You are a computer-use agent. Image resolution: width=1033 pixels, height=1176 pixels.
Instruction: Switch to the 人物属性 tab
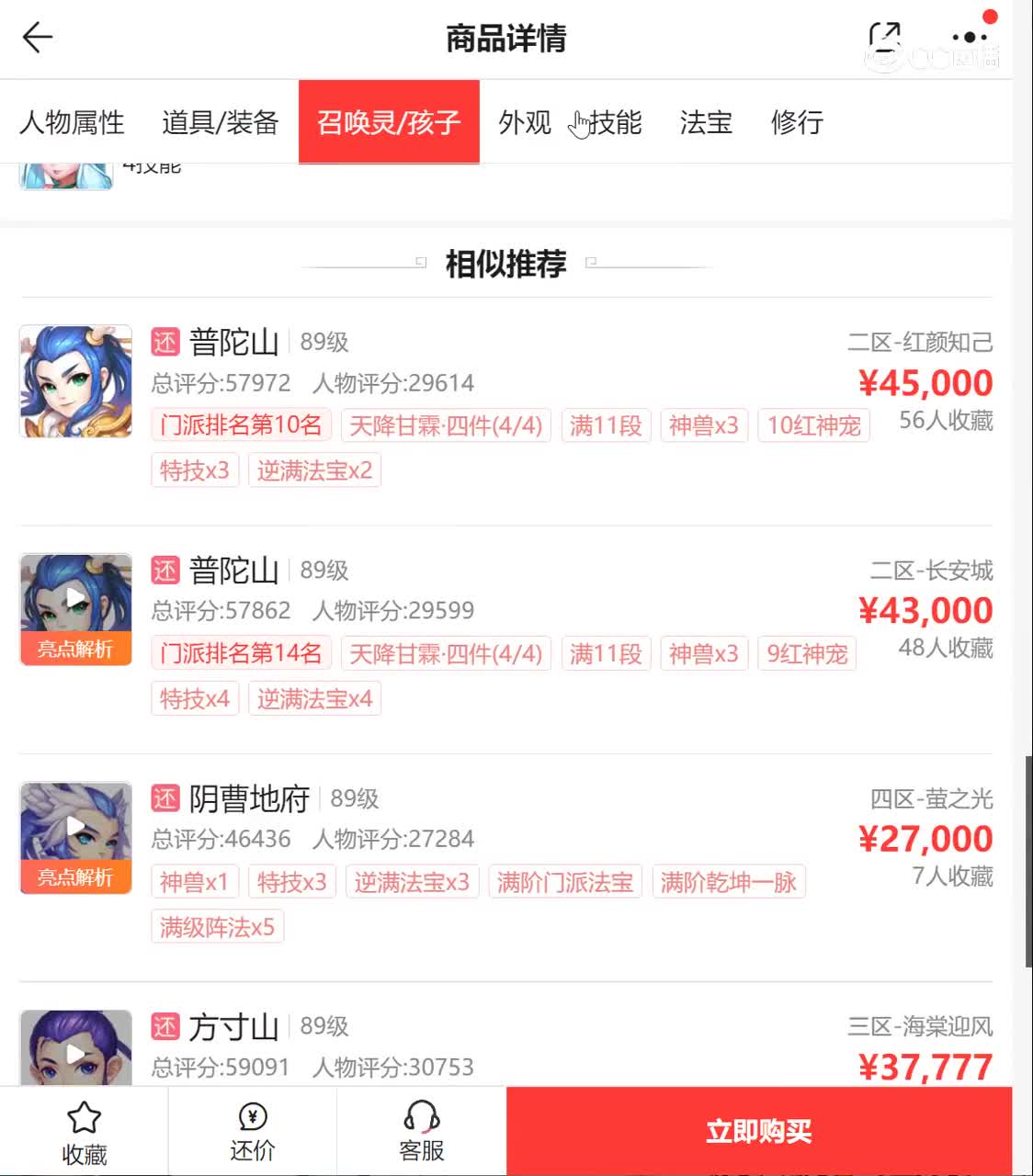[73, 122]
